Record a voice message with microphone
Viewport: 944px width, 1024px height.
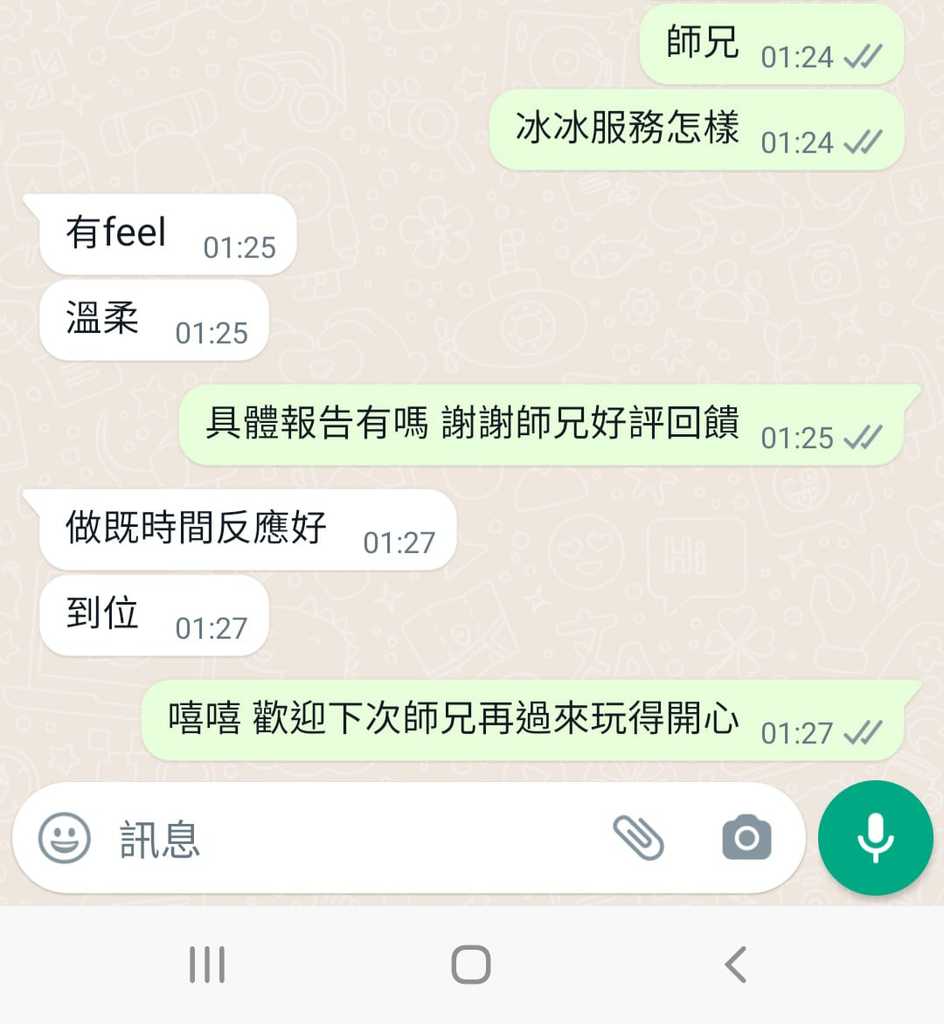875,838
